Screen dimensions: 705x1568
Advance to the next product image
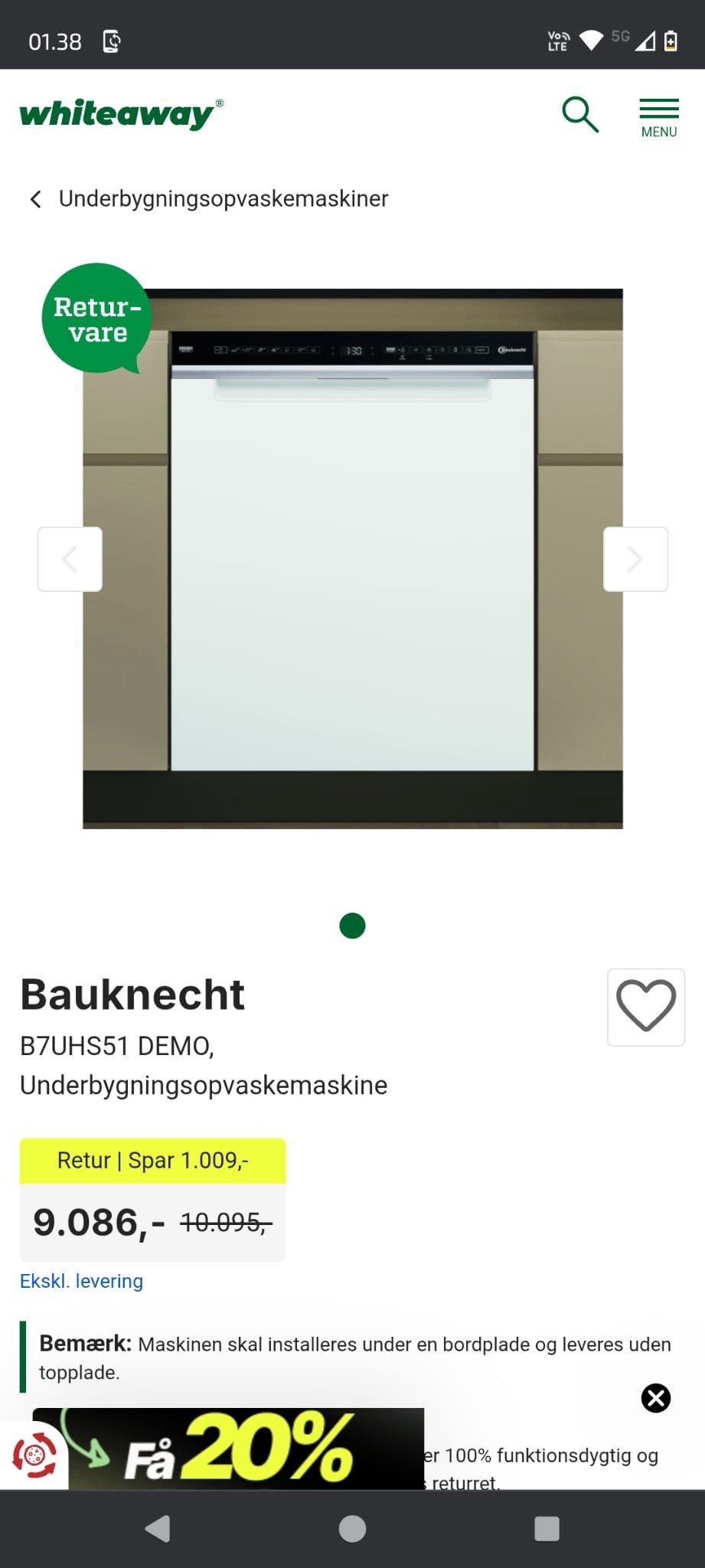pos(635,559)
